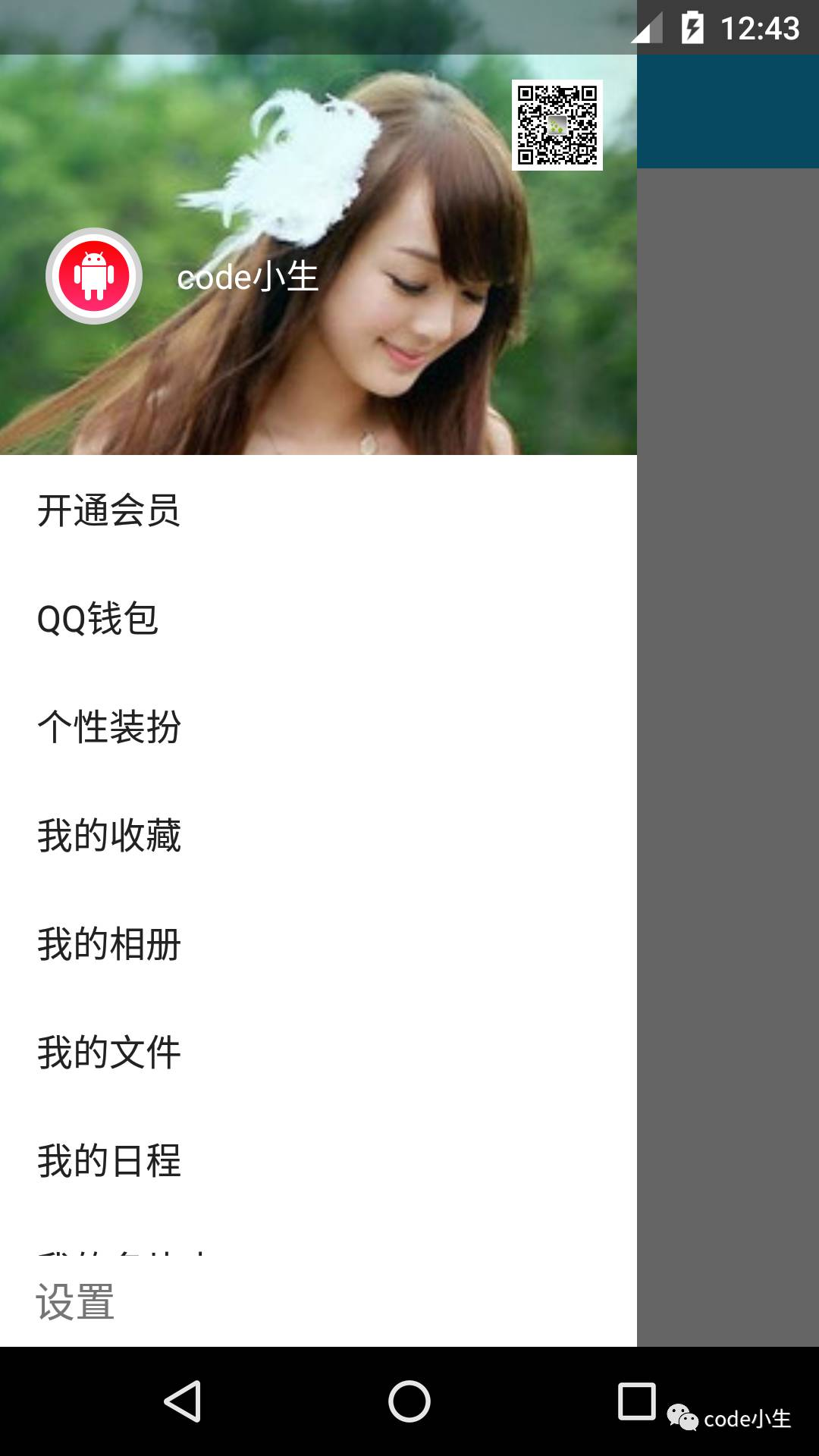
Task: Return to the home screen
Action: pyautogui.click(x=409, y=1401)
